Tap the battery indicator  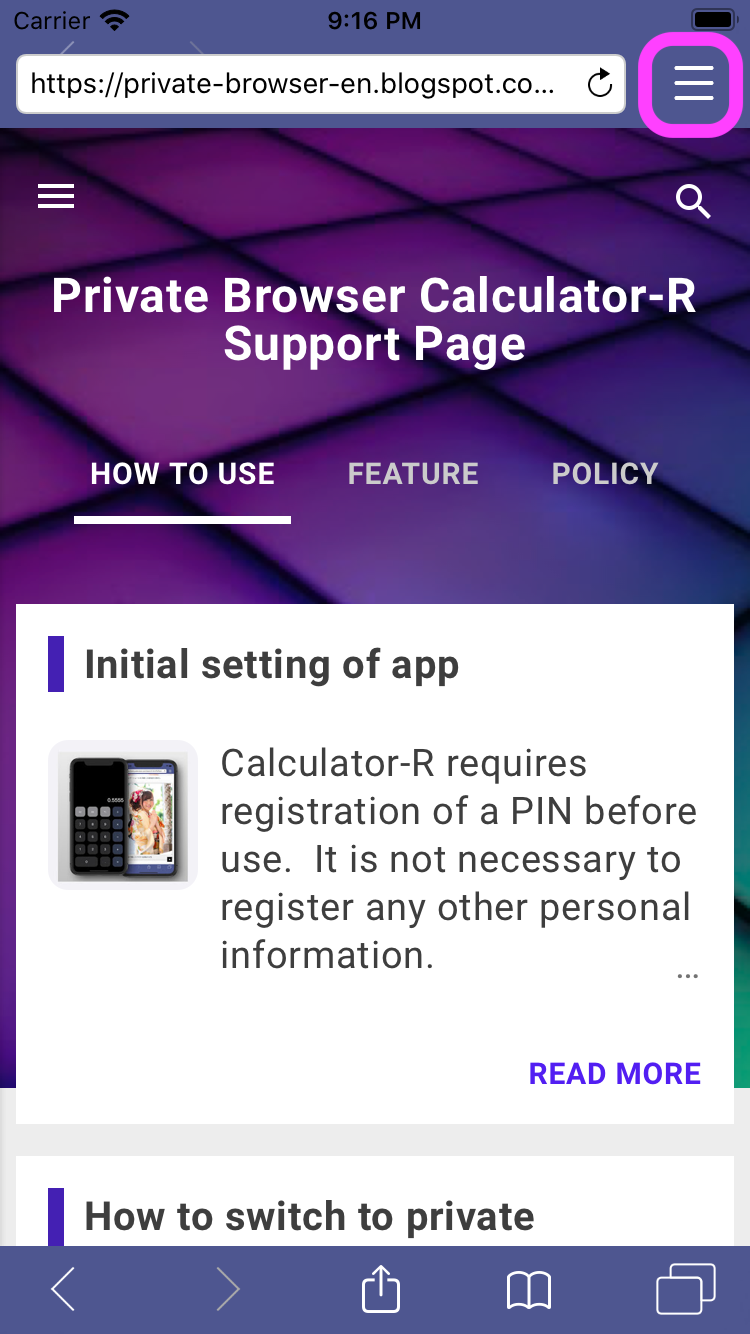[x=714, y=17]
